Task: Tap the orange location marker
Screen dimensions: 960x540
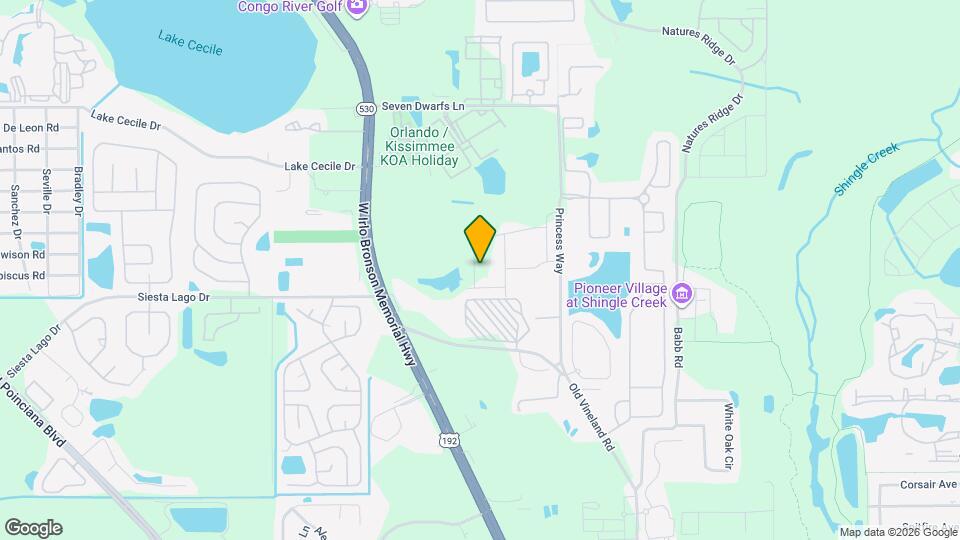Action: tap(480, 238)
